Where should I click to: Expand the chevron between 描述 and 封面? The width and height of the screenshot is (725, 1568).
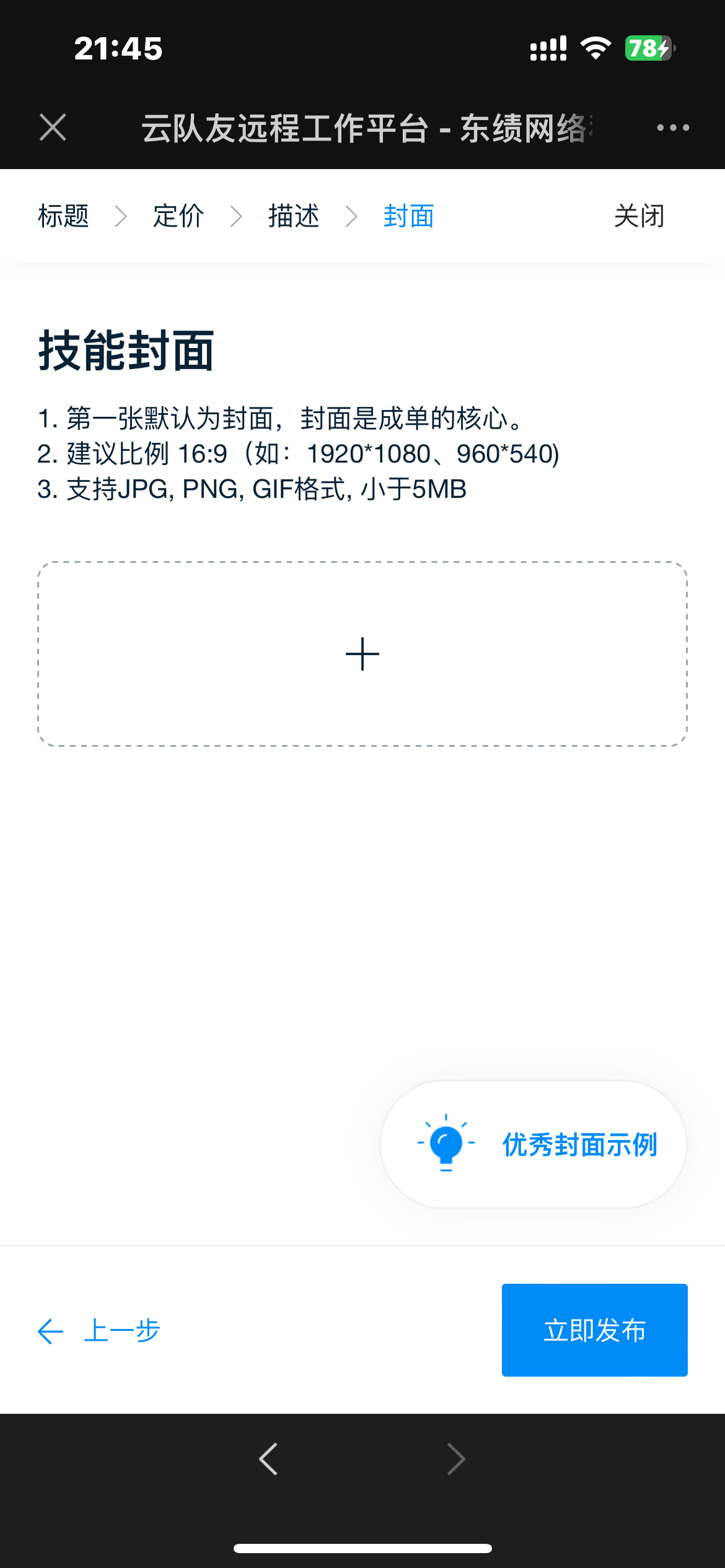(x=352, y=216)
